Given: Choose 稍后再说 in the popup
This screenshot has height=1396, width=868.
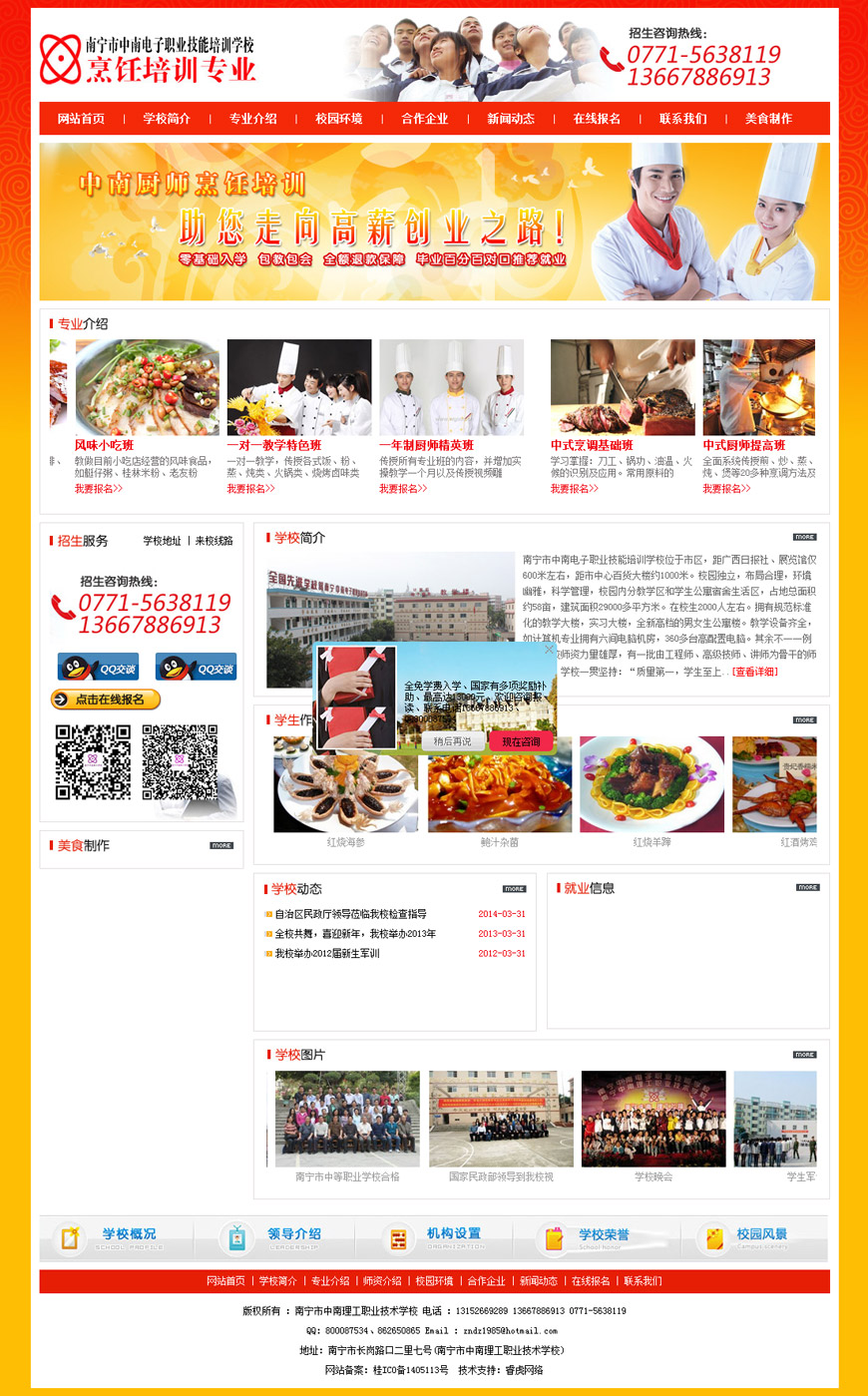Looking at the screenshot, I should [x=452, y=741].
